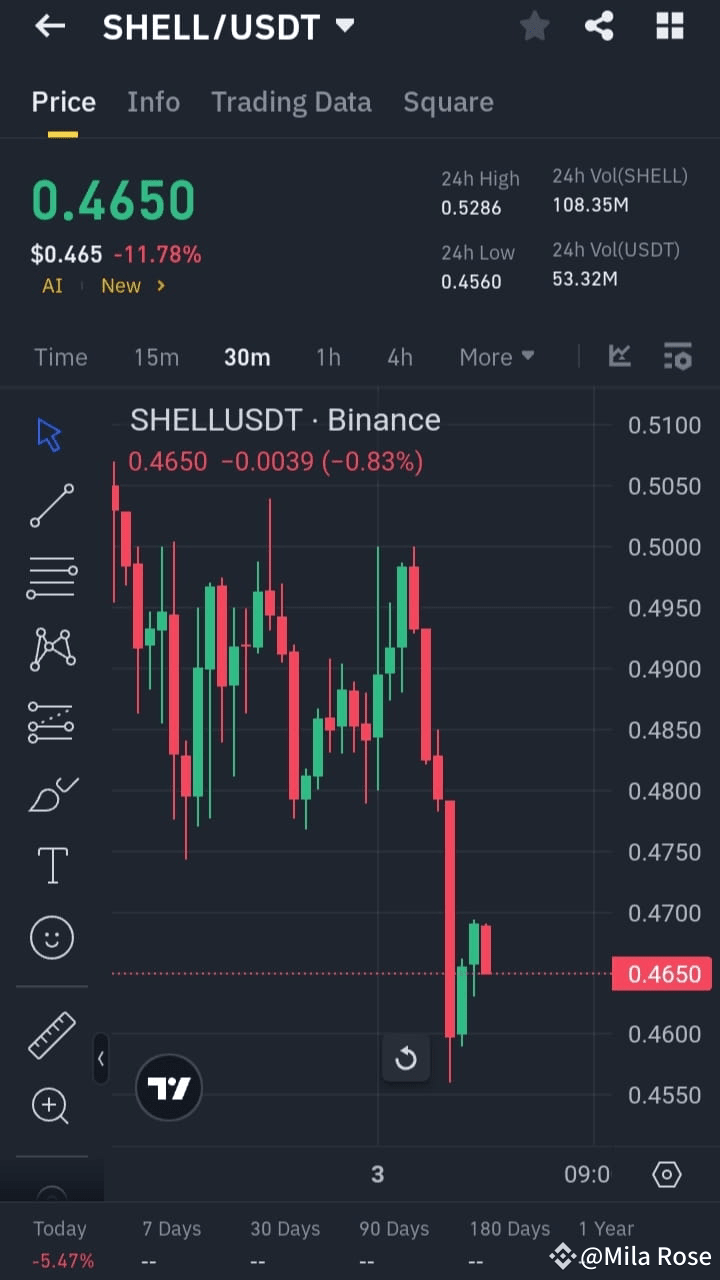Open the More timeframes dropdown

496,357
